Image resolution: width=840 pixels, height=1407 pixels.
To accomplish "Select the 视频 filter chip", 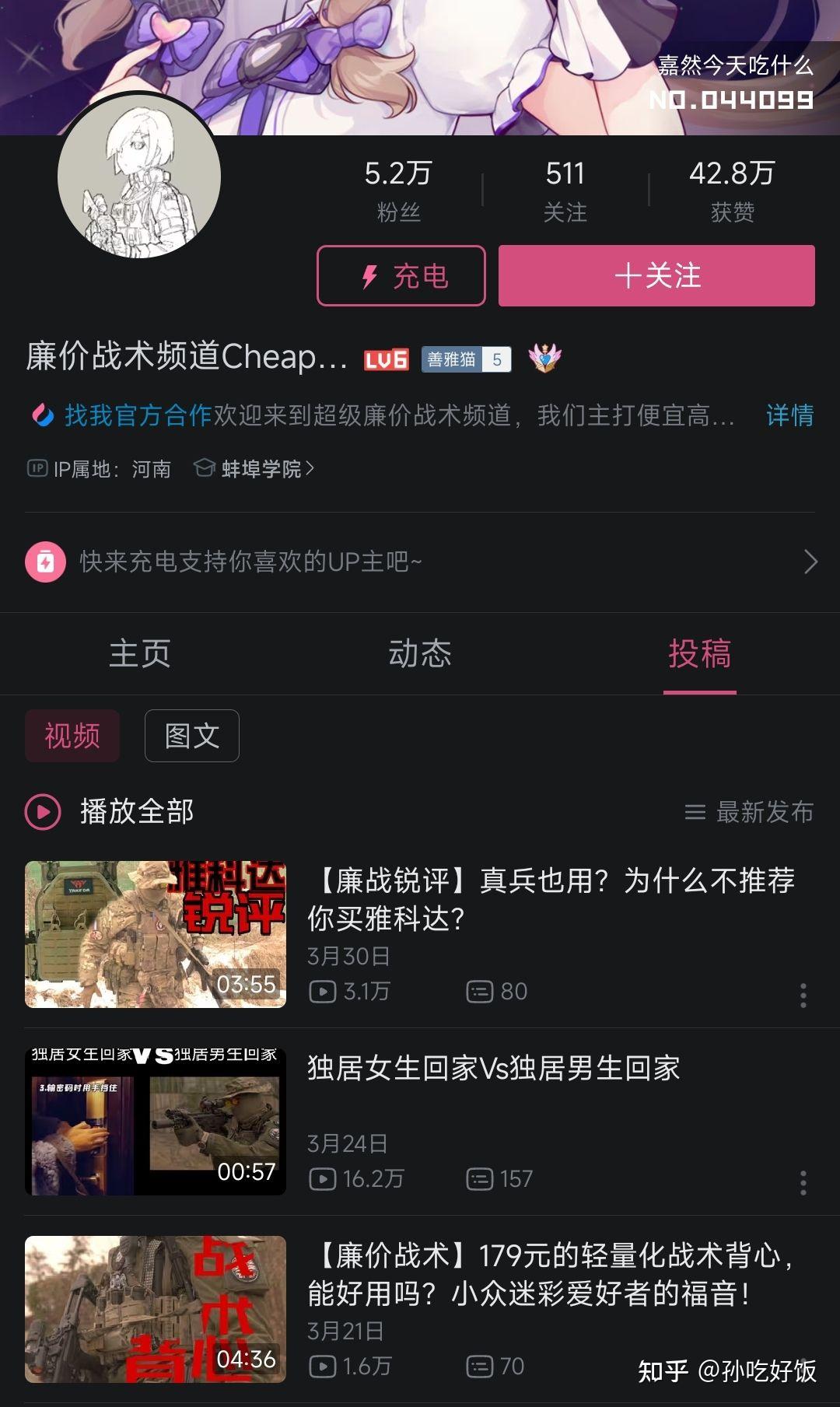I will [72, 736].
